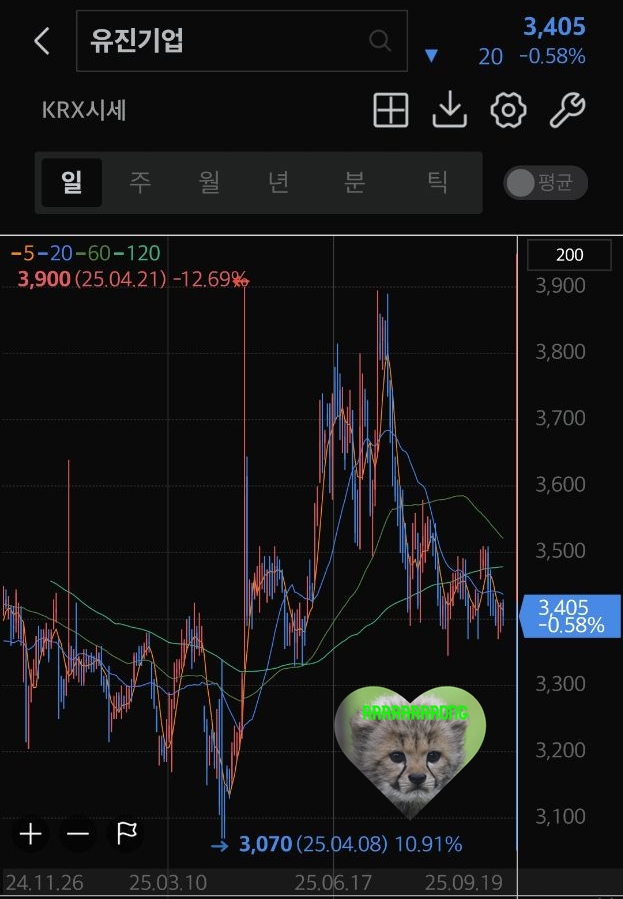Open the grid layout icon

click(x=391, y=111)
